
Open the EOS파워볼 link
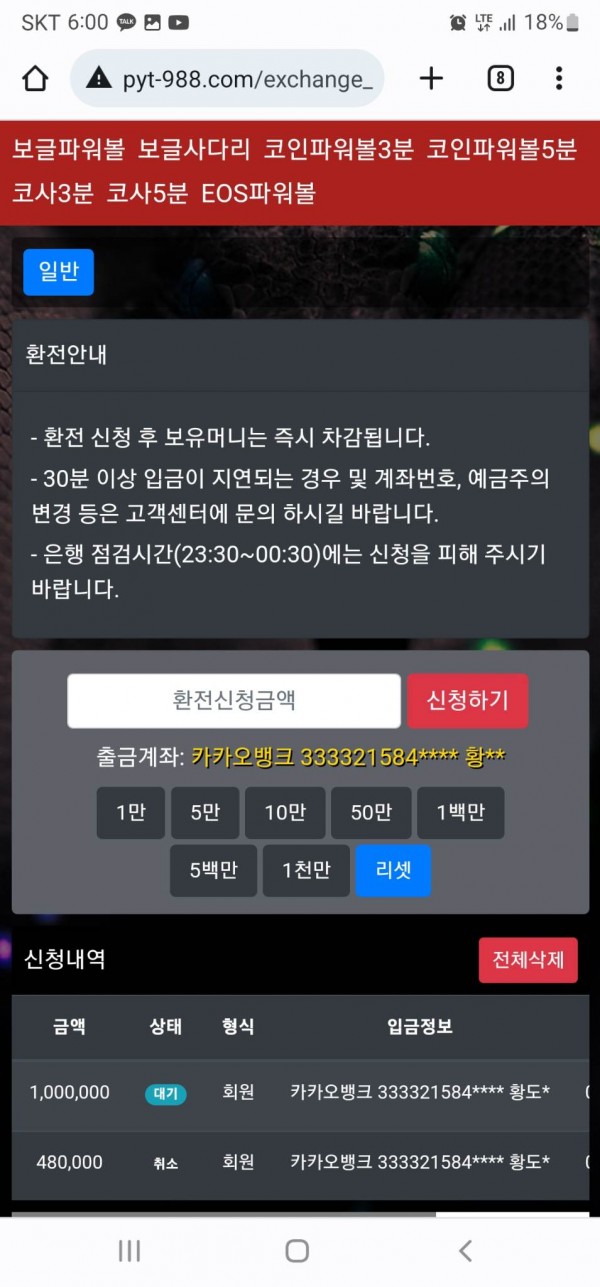[258, 193]
